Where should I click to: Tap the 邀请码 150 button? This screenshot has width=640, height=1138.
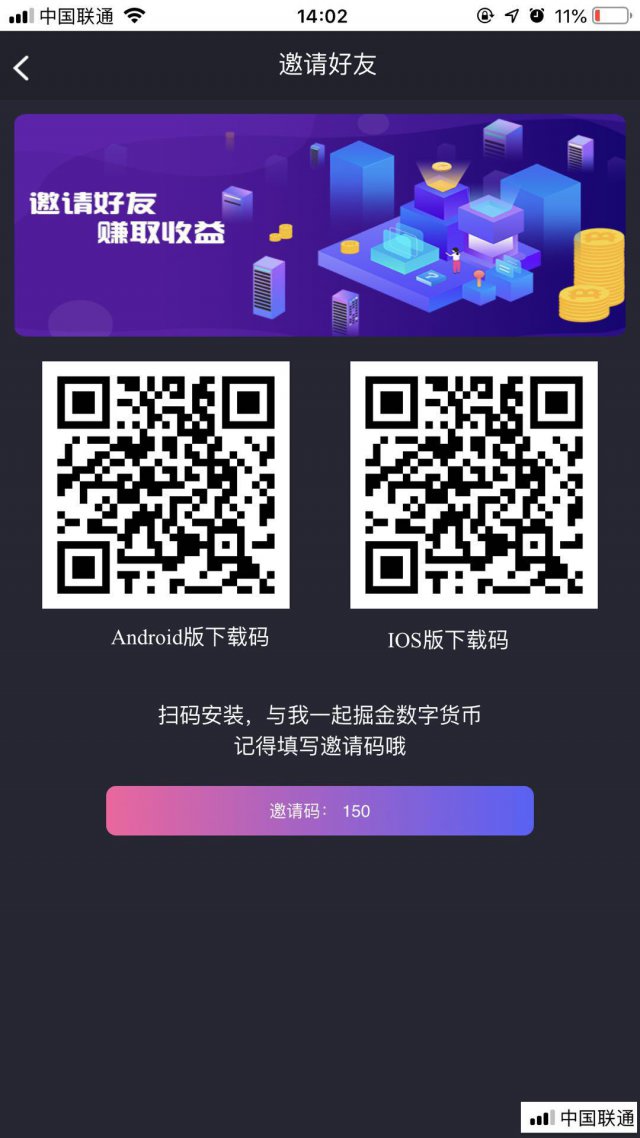320,810
